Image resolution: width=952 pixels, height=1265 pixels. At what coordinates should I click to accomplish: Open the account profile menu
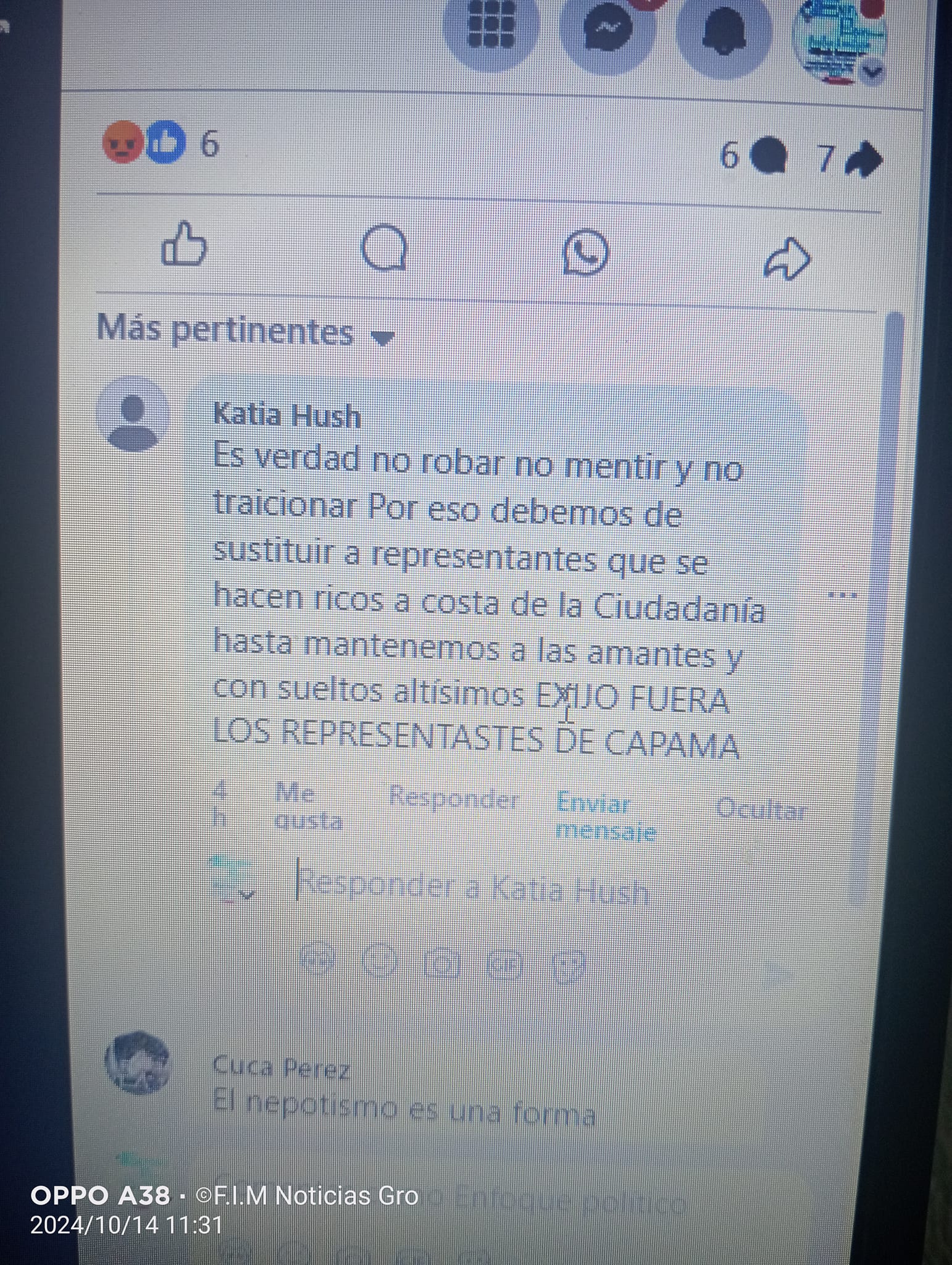coord(840,40)
